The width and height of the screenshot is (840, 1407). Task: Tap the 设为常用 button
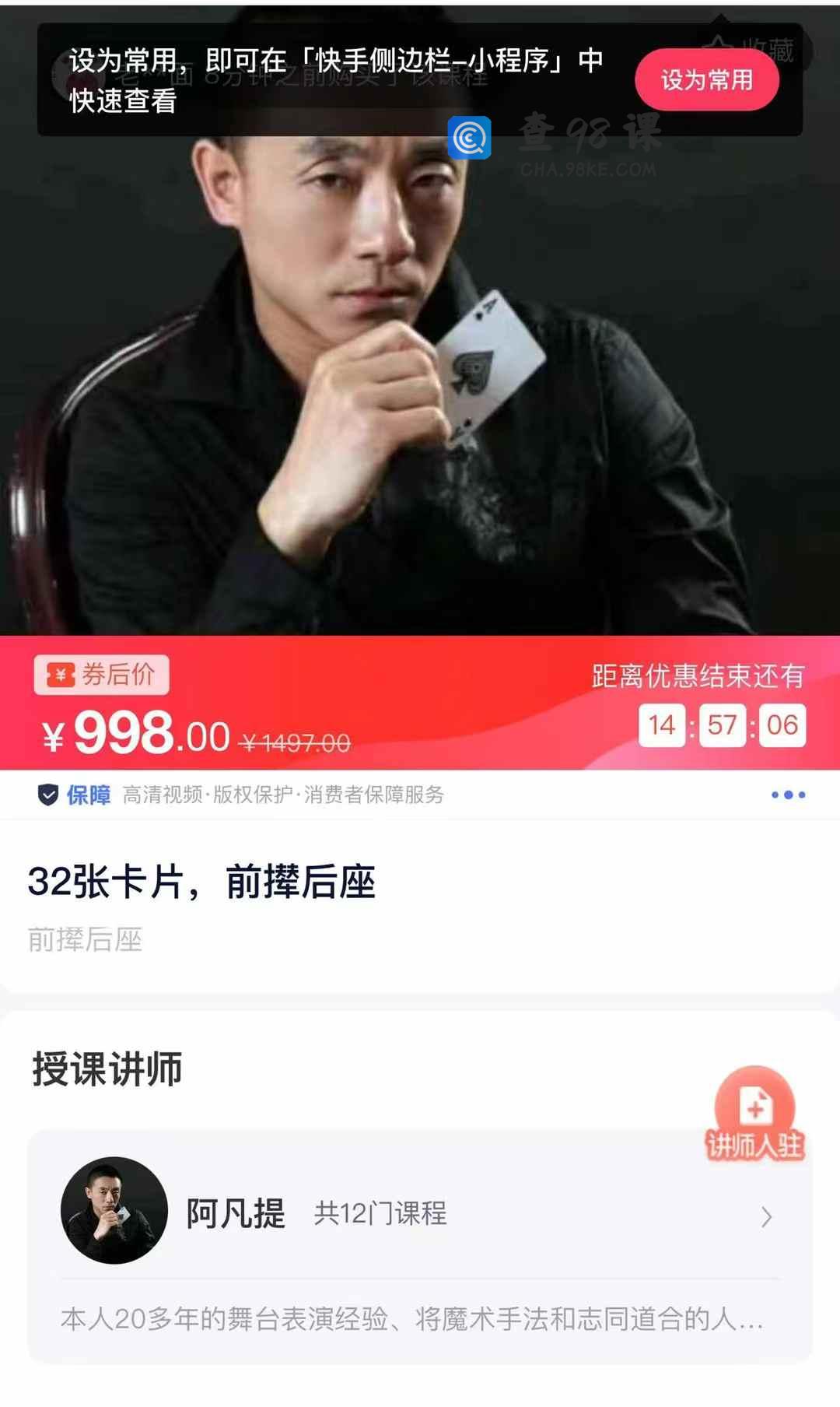click(x=706, y=79)
